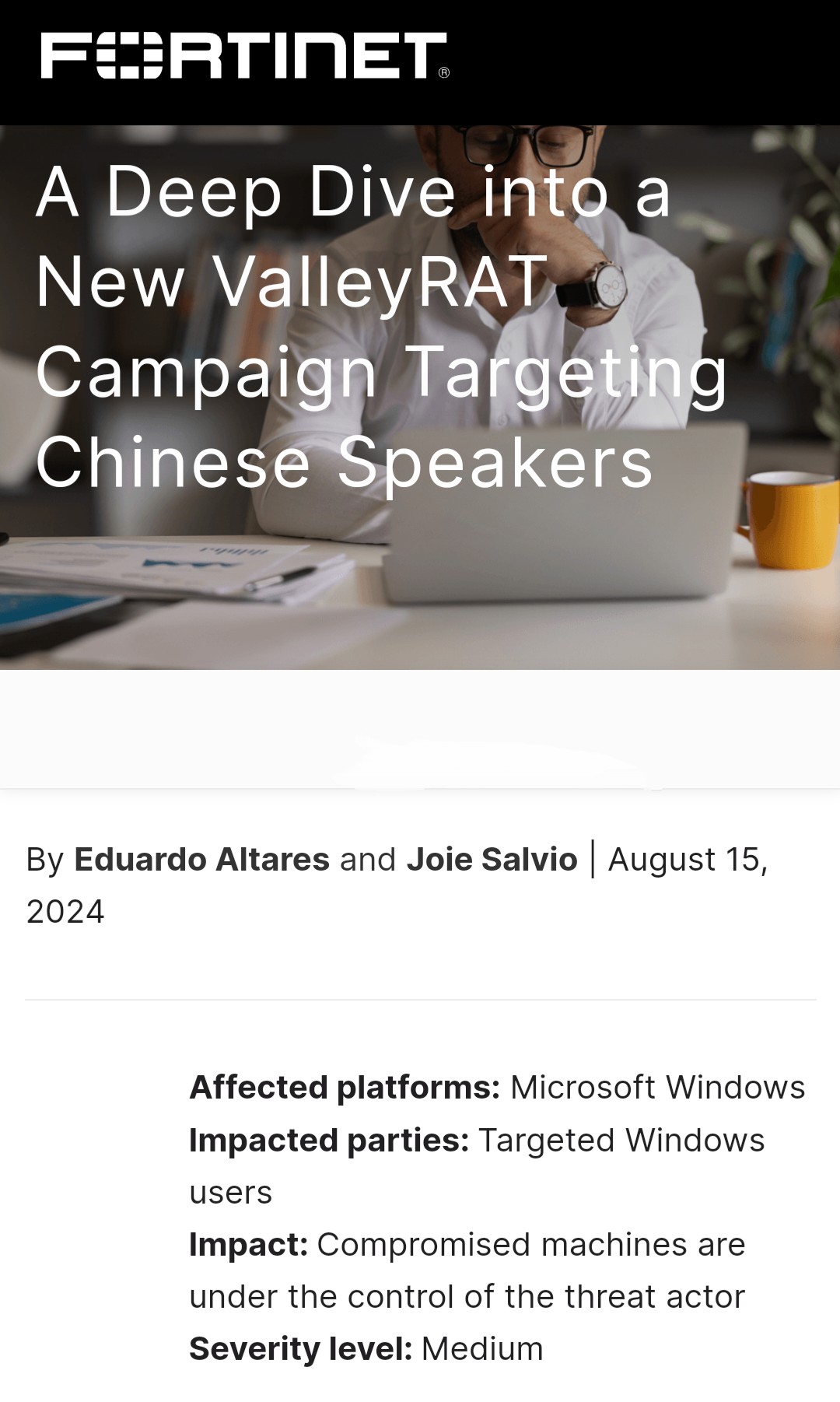
Task: Open author Eduardo Altares's page
Action: (x=201, y=860)
